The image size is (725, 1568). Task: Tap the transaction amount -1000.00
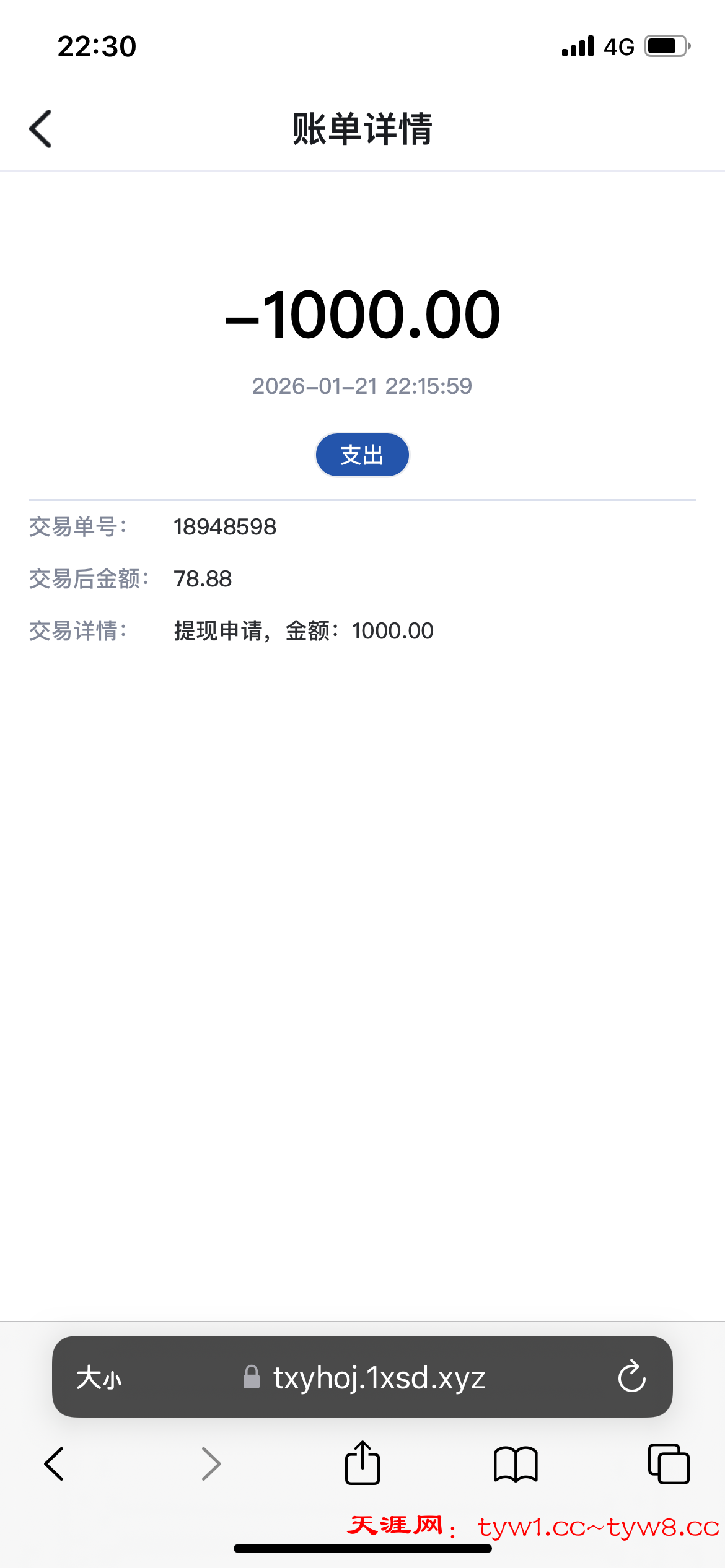pyautogui.click(x=362, y=316)
